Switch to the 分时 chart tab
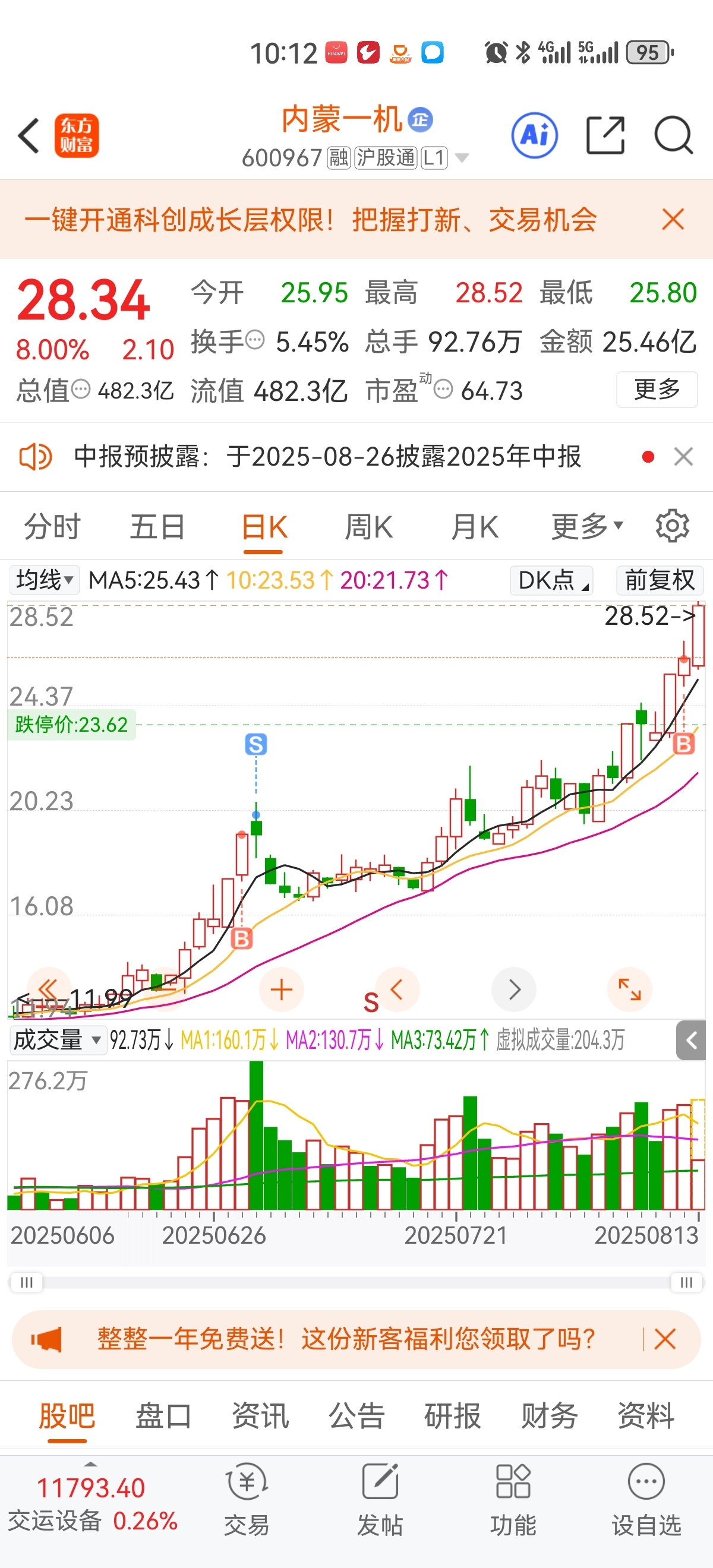 (52, 526)
